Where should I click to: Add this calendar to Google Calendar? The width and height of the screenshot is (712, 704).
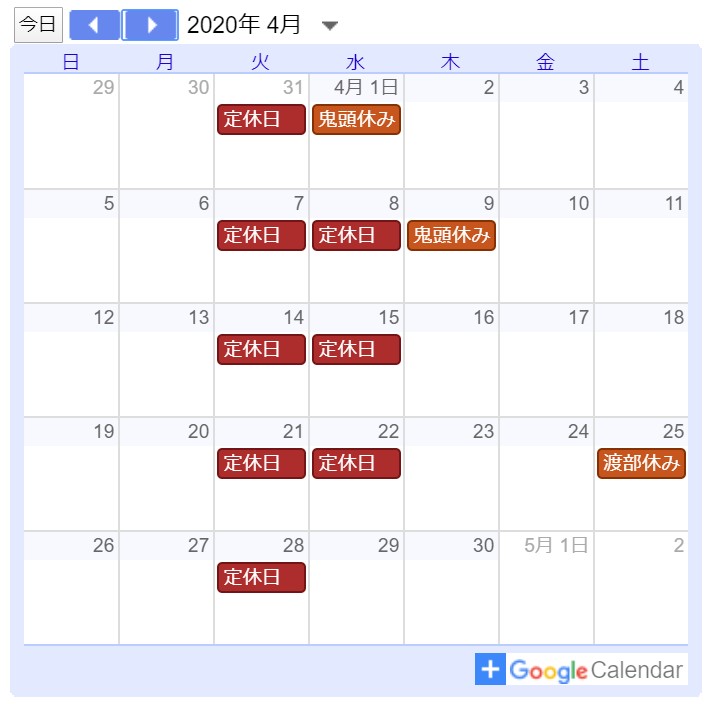(581, 670)
